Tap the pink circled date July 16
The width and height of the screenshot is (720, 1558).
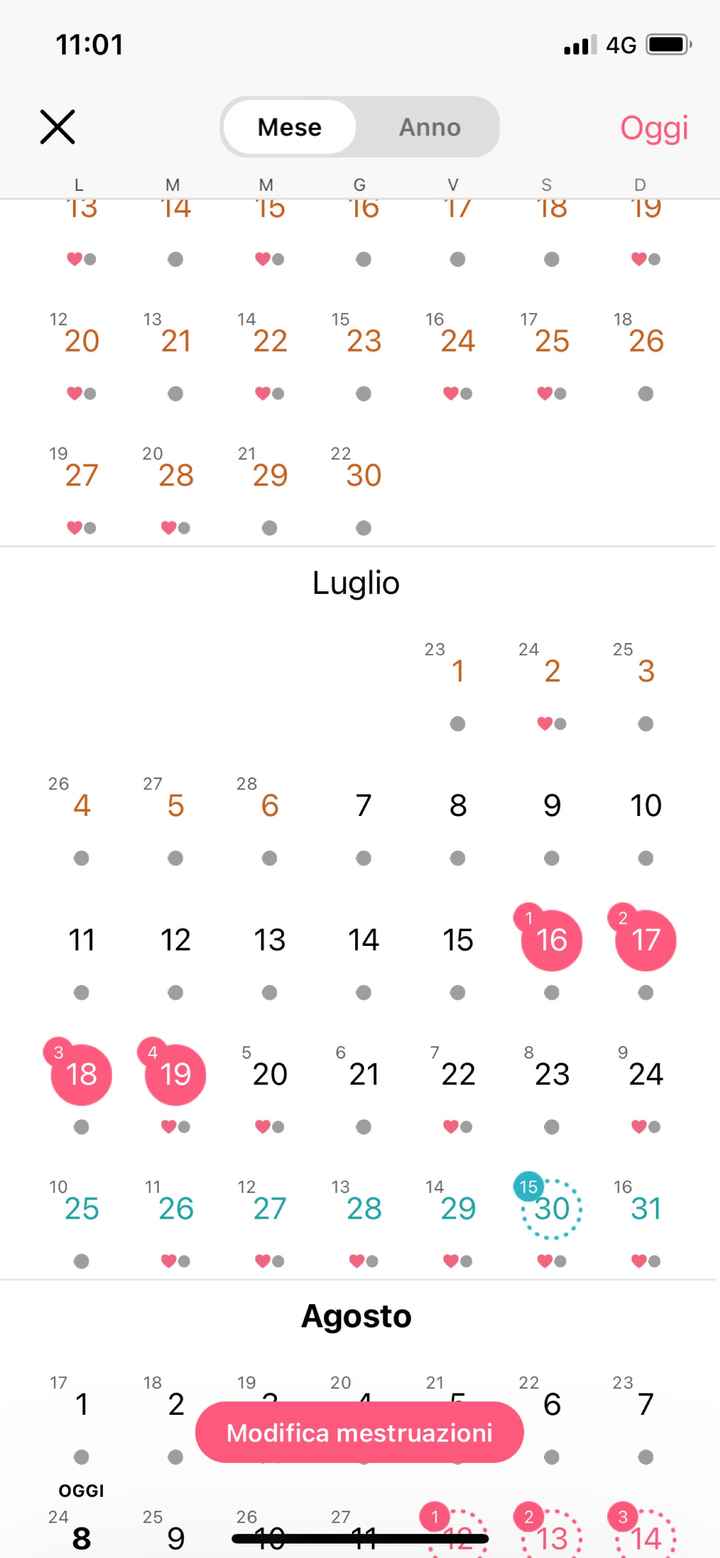click(551, 940)
